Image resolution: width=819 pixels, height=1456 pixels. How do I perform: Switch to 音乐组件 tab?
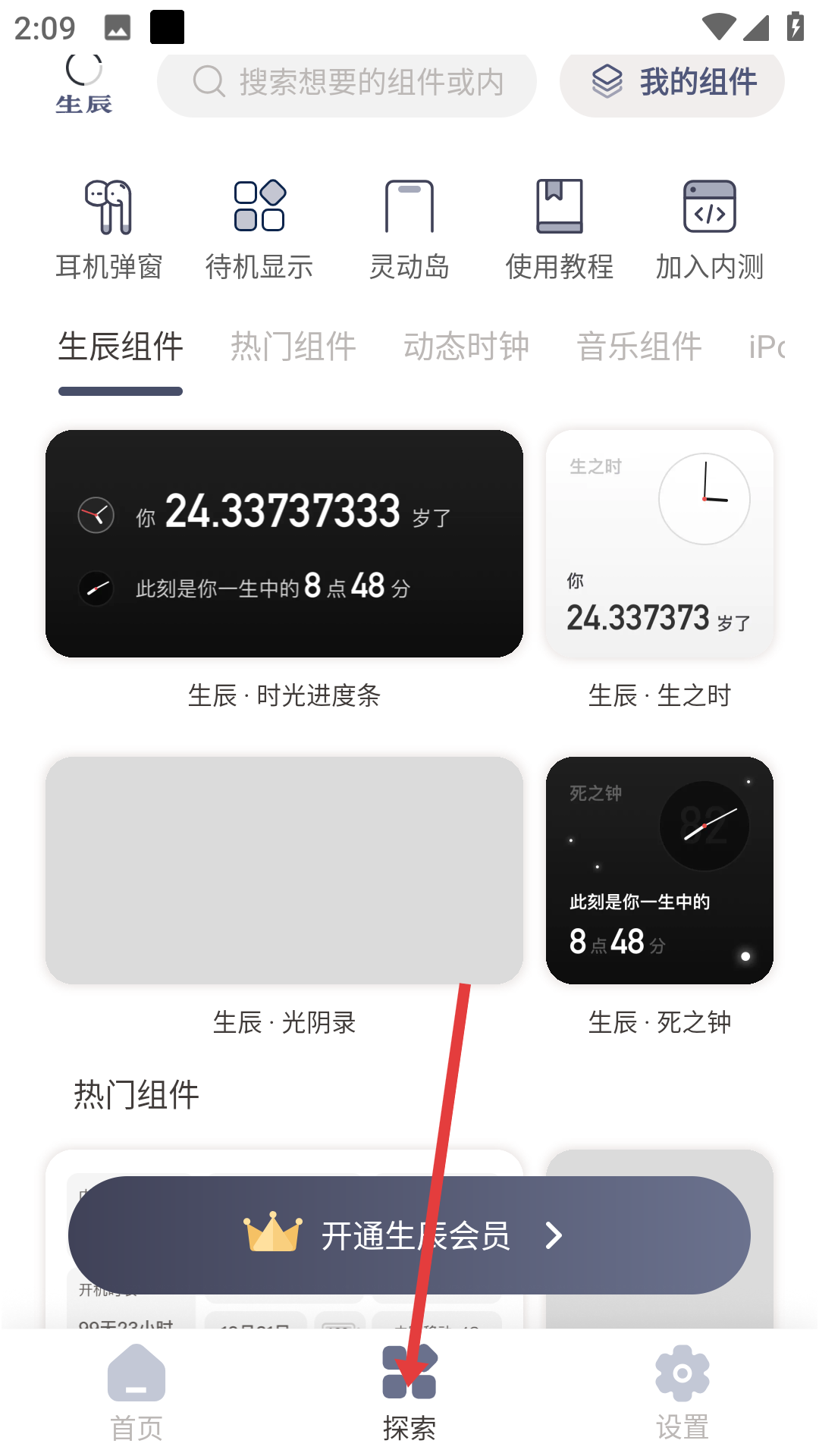click(x=639, y=347)
